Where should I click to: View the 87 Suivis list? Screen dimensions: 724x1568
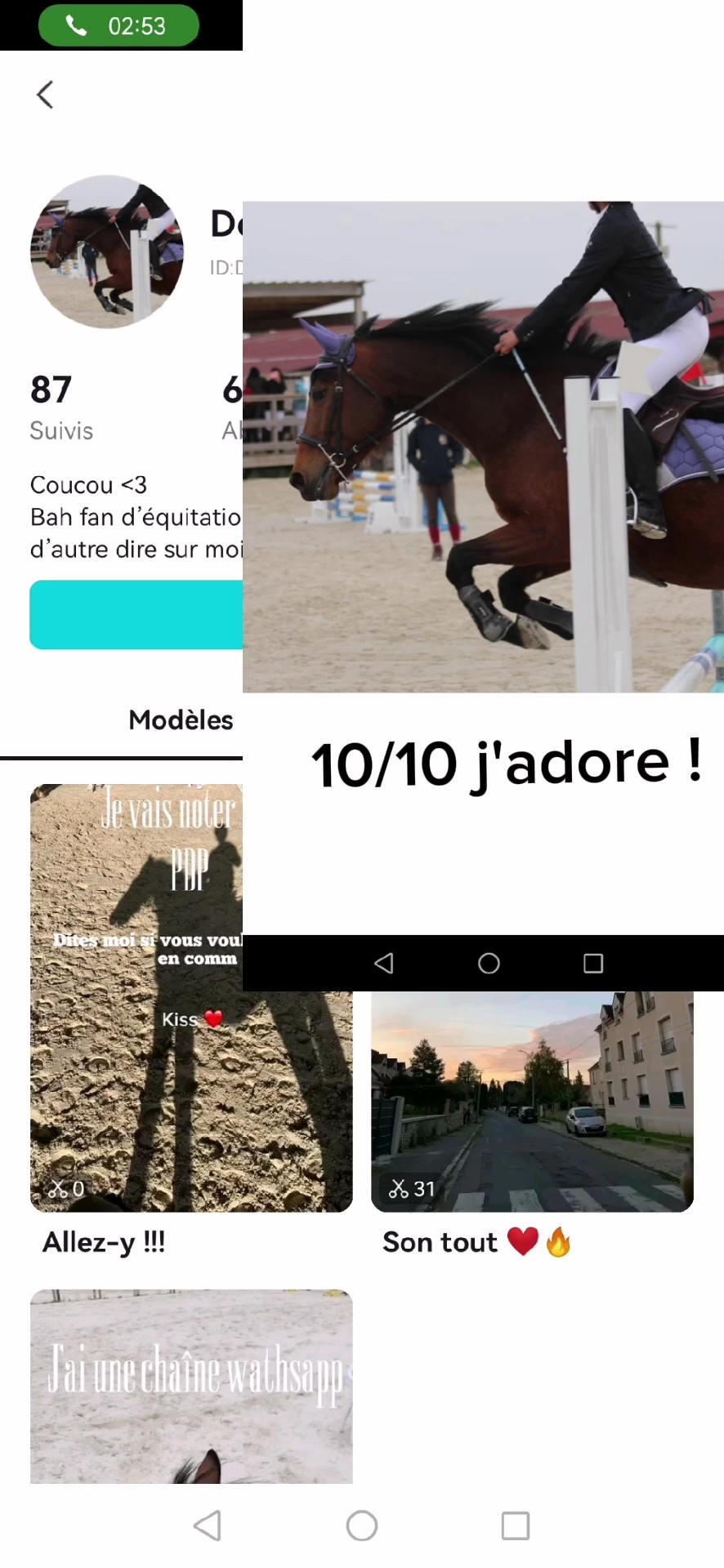coord(61,408)
